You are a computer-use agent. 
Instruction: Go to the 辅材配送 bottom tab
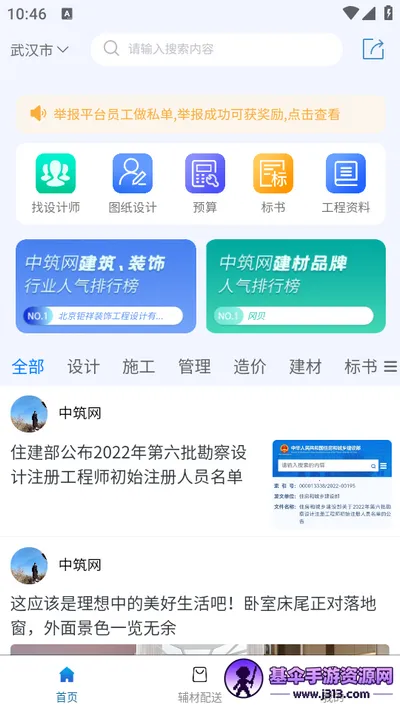click(x=200, y=685)
